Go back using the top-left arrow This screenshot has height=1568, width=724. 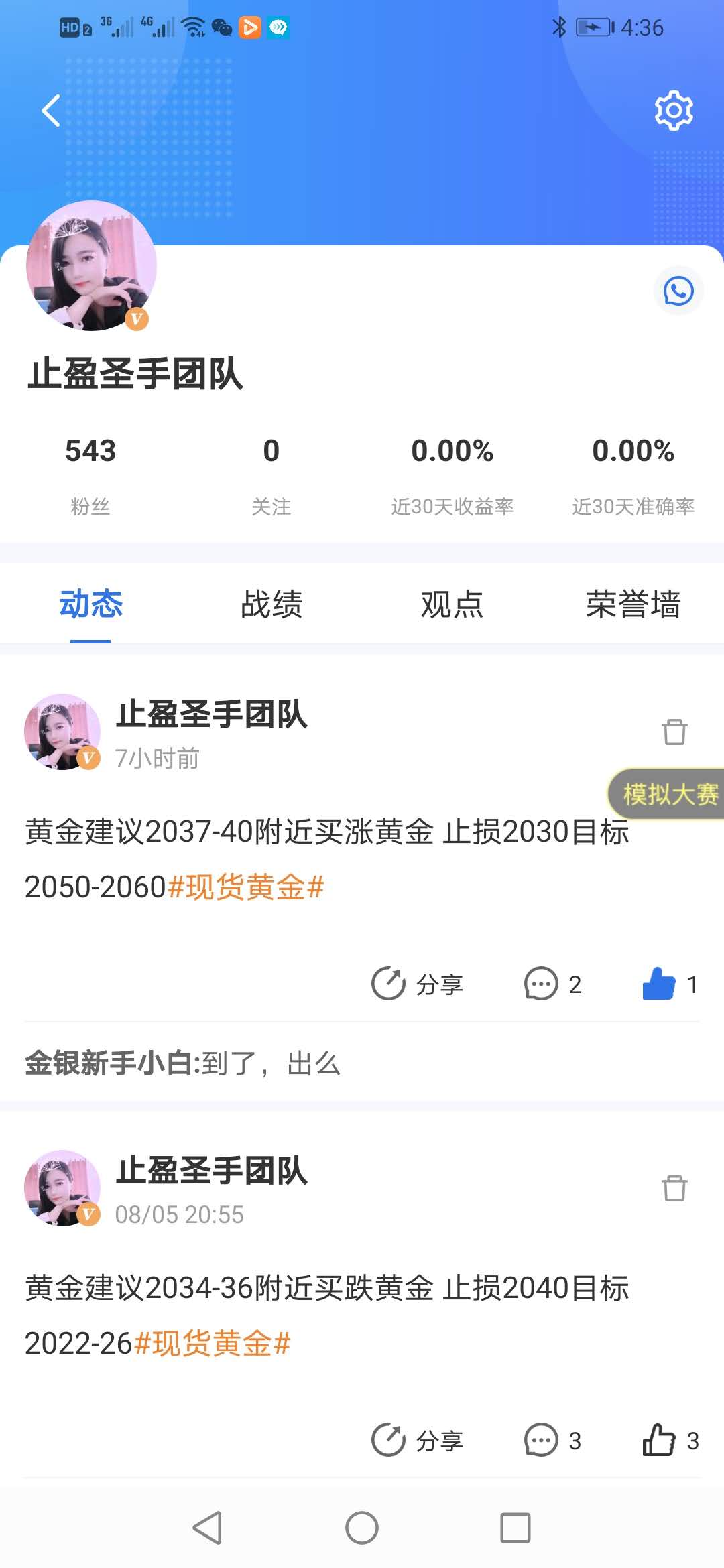click(x=51, y=111)
